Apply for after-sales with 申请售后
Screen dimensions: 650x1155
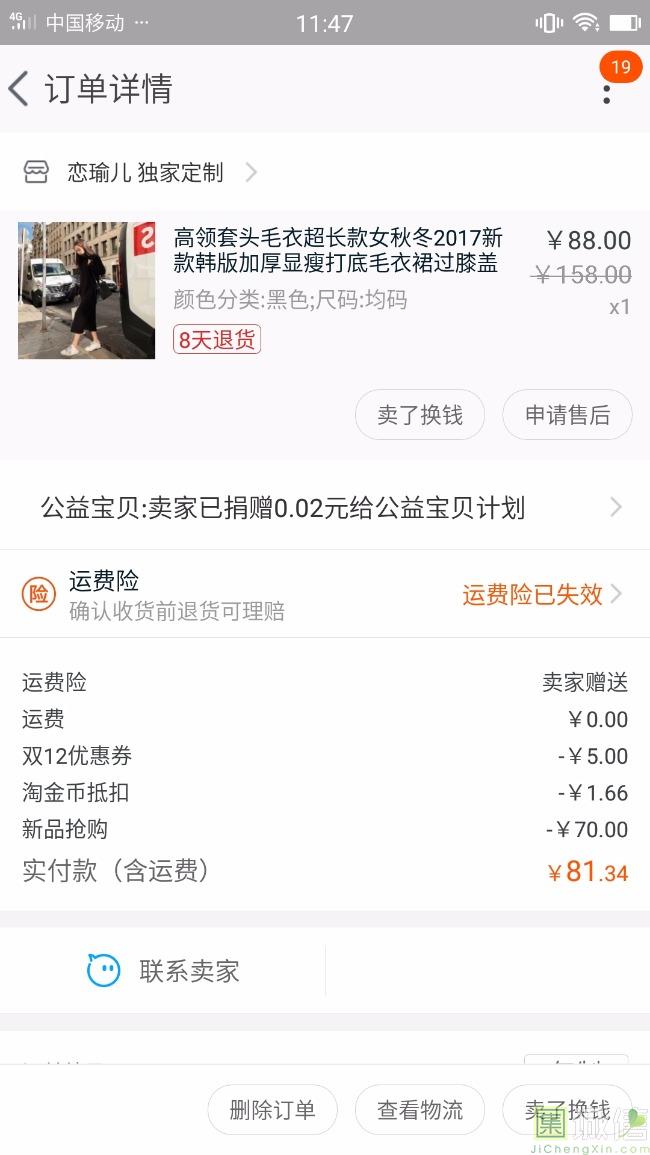(x=567, y=415)
